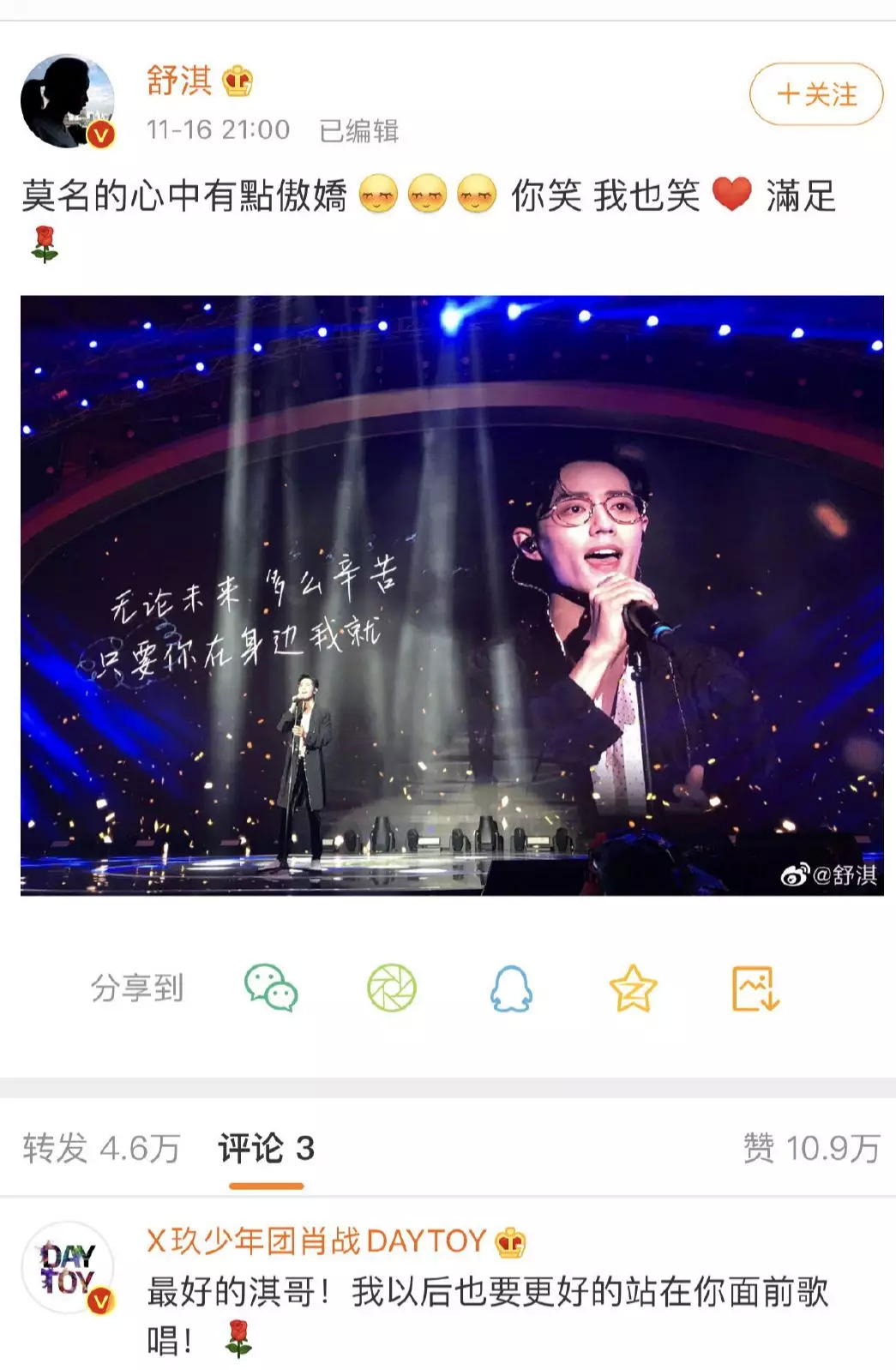Share the post to Qzone star icon
896x1370 pixels.
tap(633, 988)
